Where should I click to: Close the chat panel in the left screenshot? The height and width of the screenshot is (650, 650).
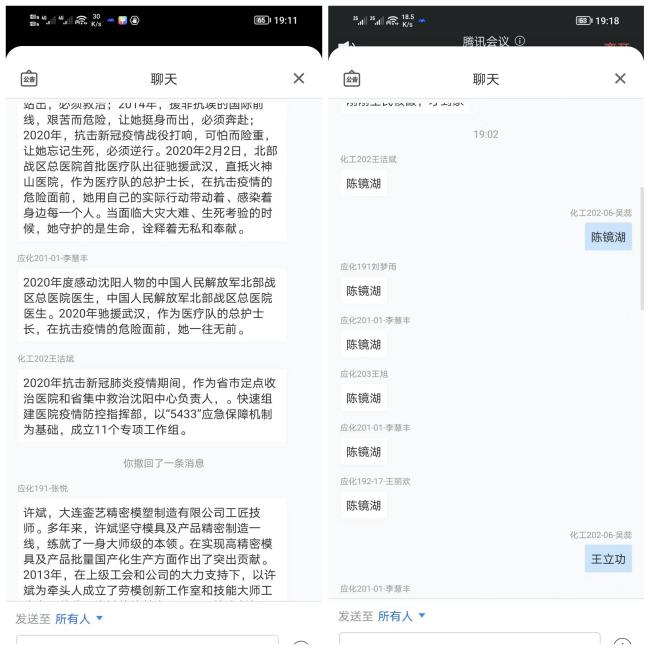click(299, 78)
